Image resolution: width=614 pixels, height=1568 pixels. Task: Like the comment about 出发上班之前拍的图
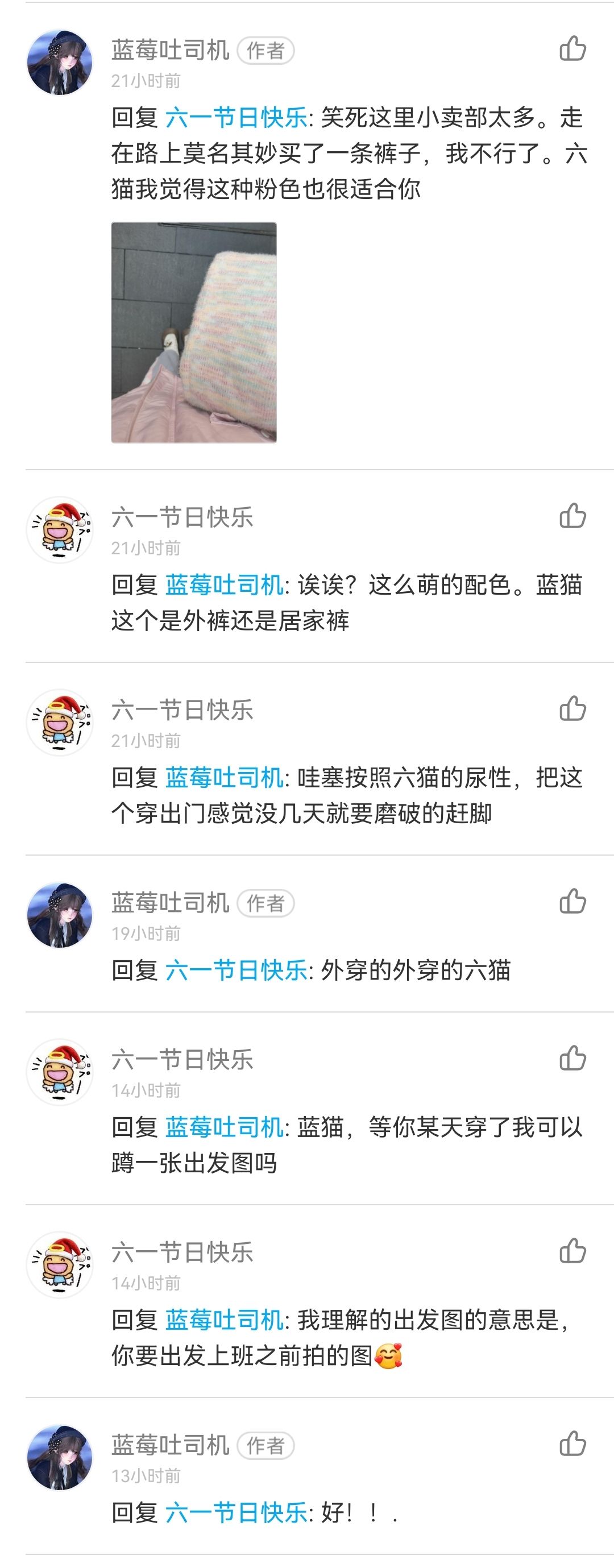click(572, 1251)
